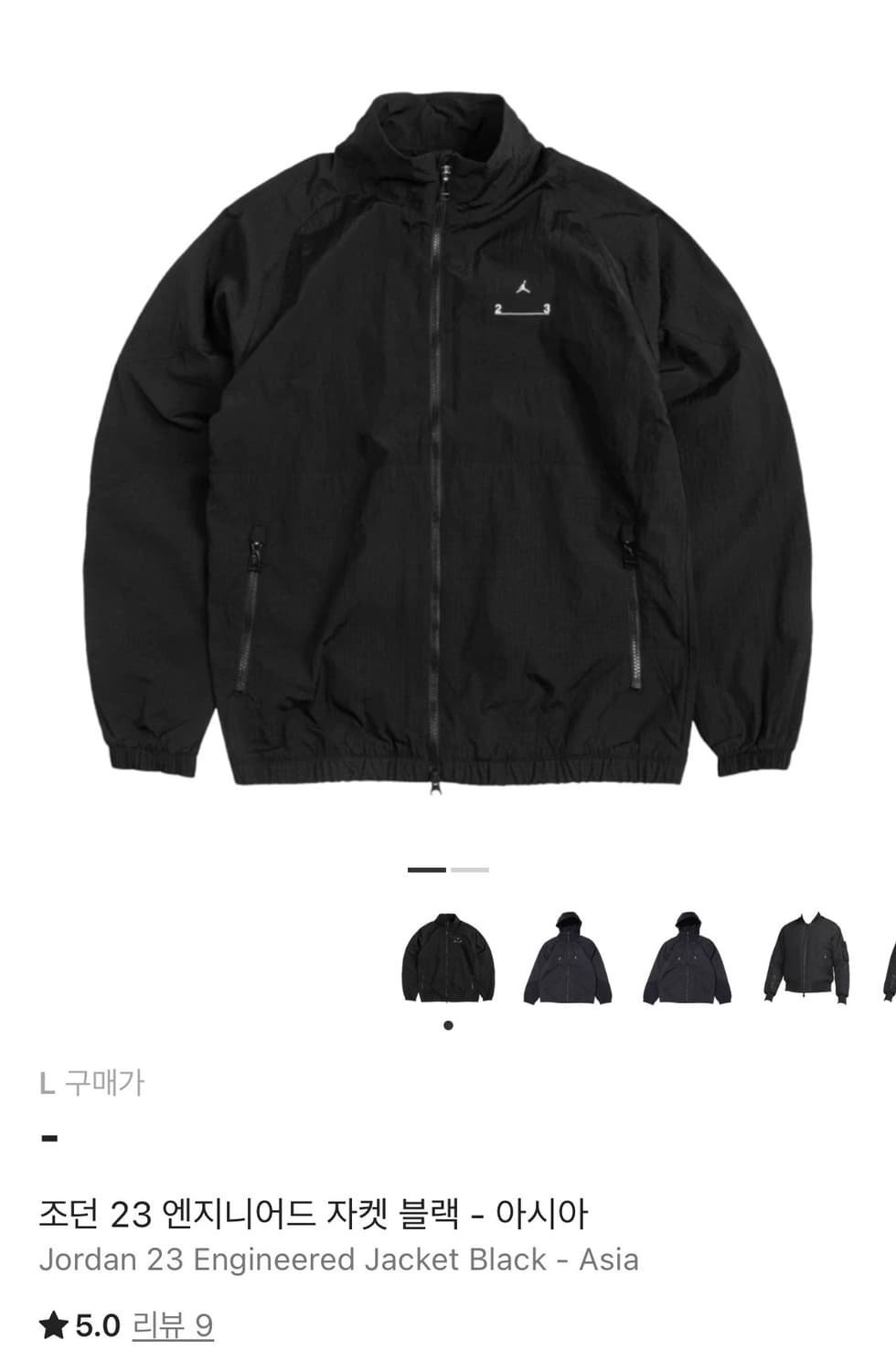The width and height of the screenshot is (896, 1372).
Task: Click the '2 3' graphic on the jacket chest
Action: coord(521,311)
